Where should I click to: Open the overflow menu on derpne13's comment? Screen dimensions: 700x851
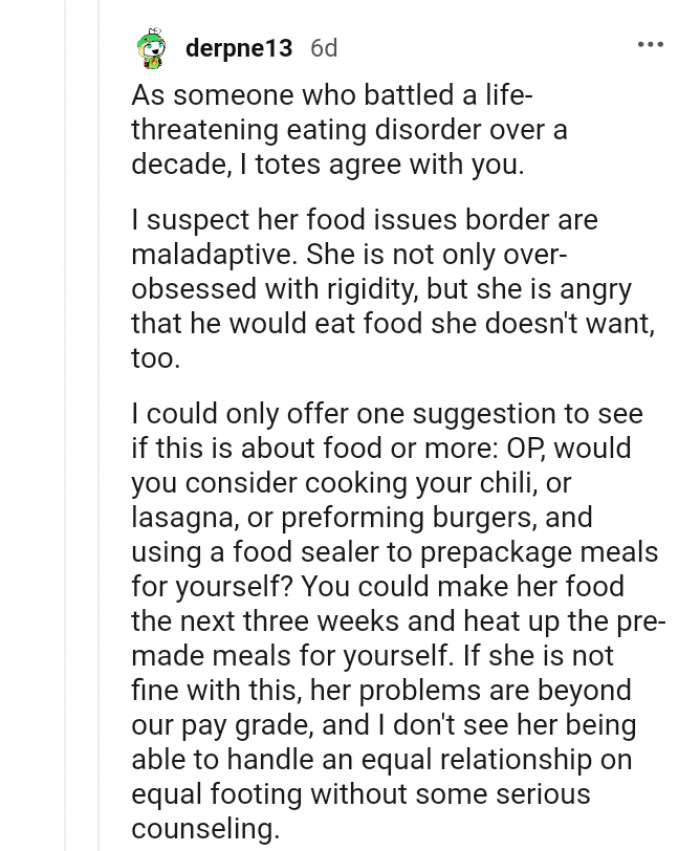pos(651,45)
